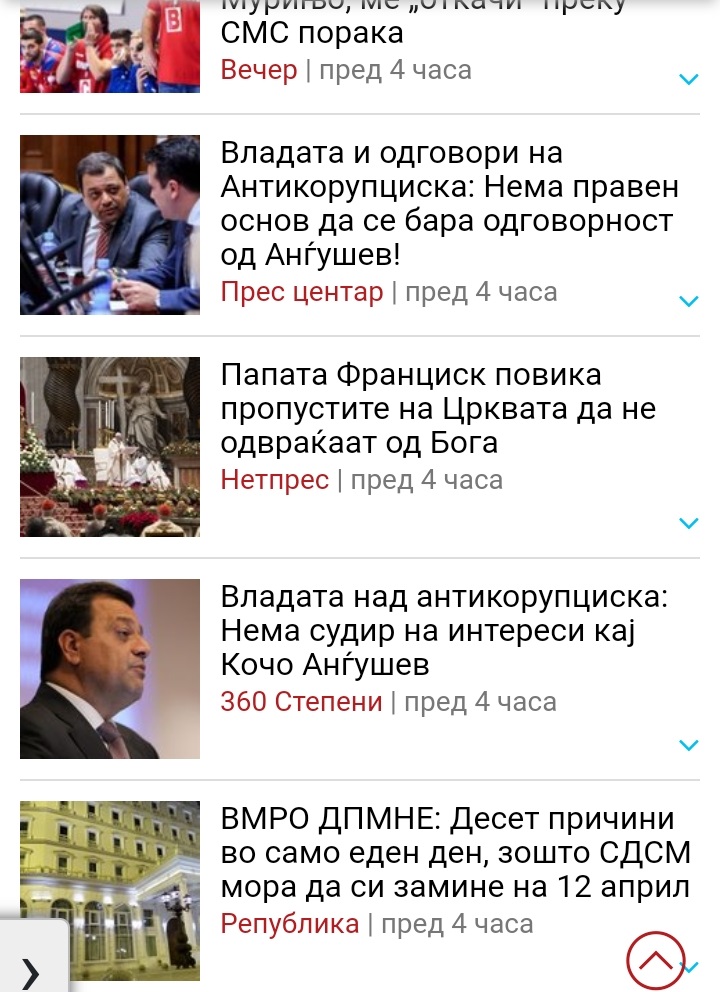The image size is (720, 992).
Task: Tap the scroll-to-top arrow button
Action: 655,961
